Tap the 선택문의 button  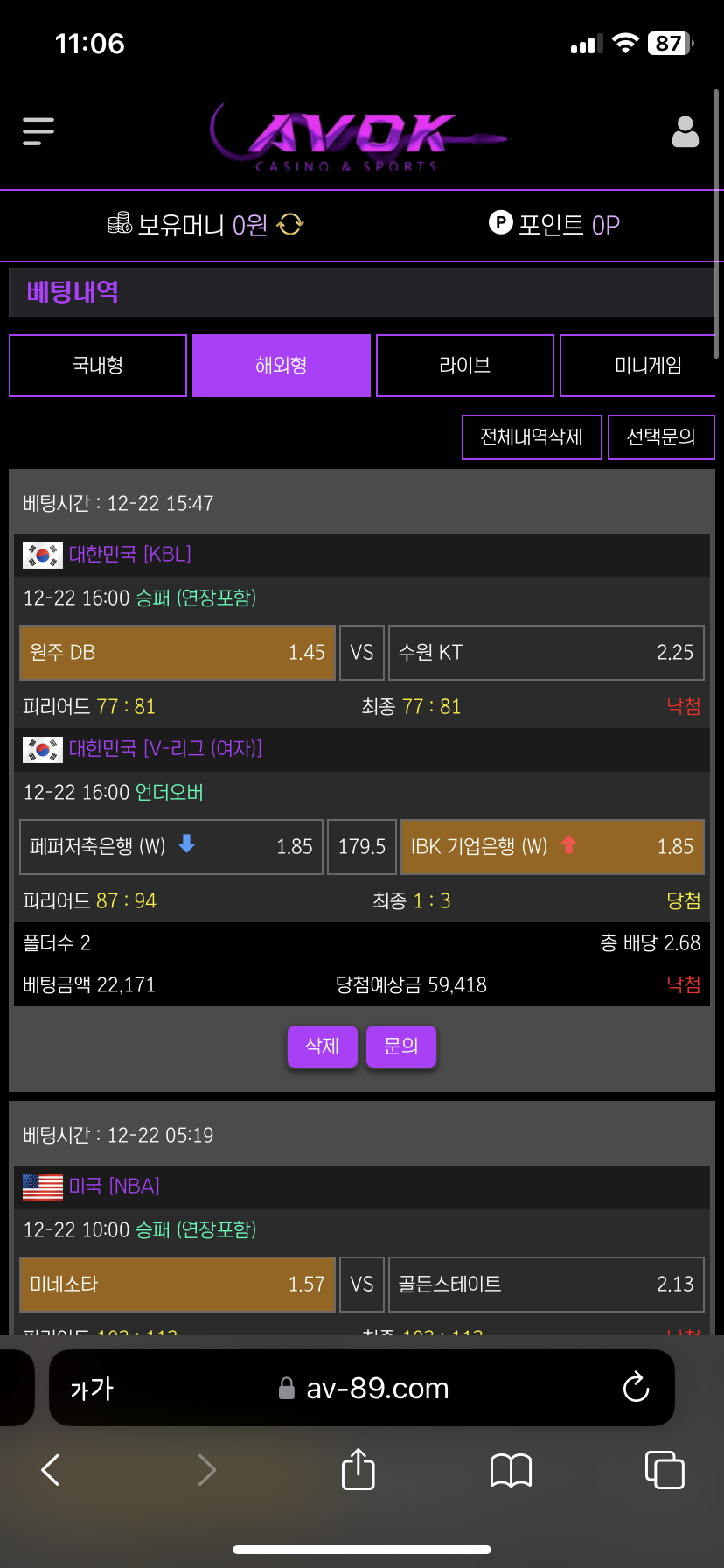661,437
